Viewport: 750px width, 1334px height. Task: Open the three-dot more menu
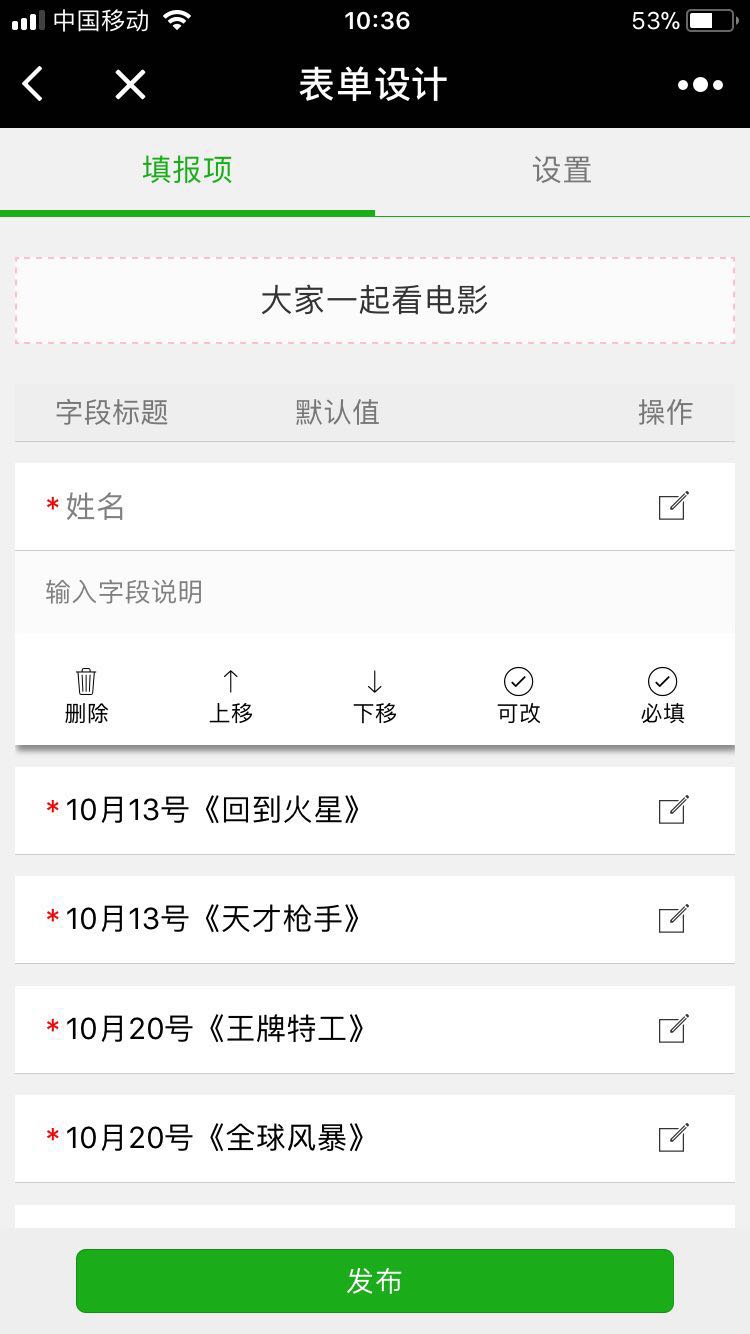700,85
